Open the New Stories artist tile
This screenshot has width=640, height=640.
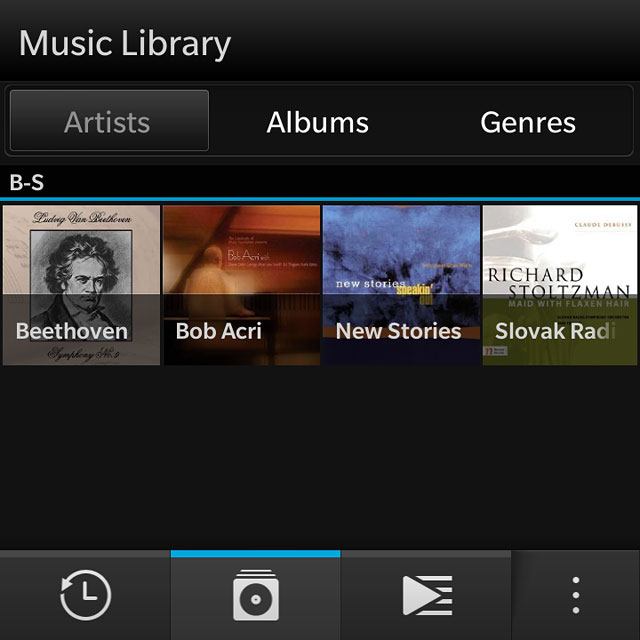(x=401, y=285)
